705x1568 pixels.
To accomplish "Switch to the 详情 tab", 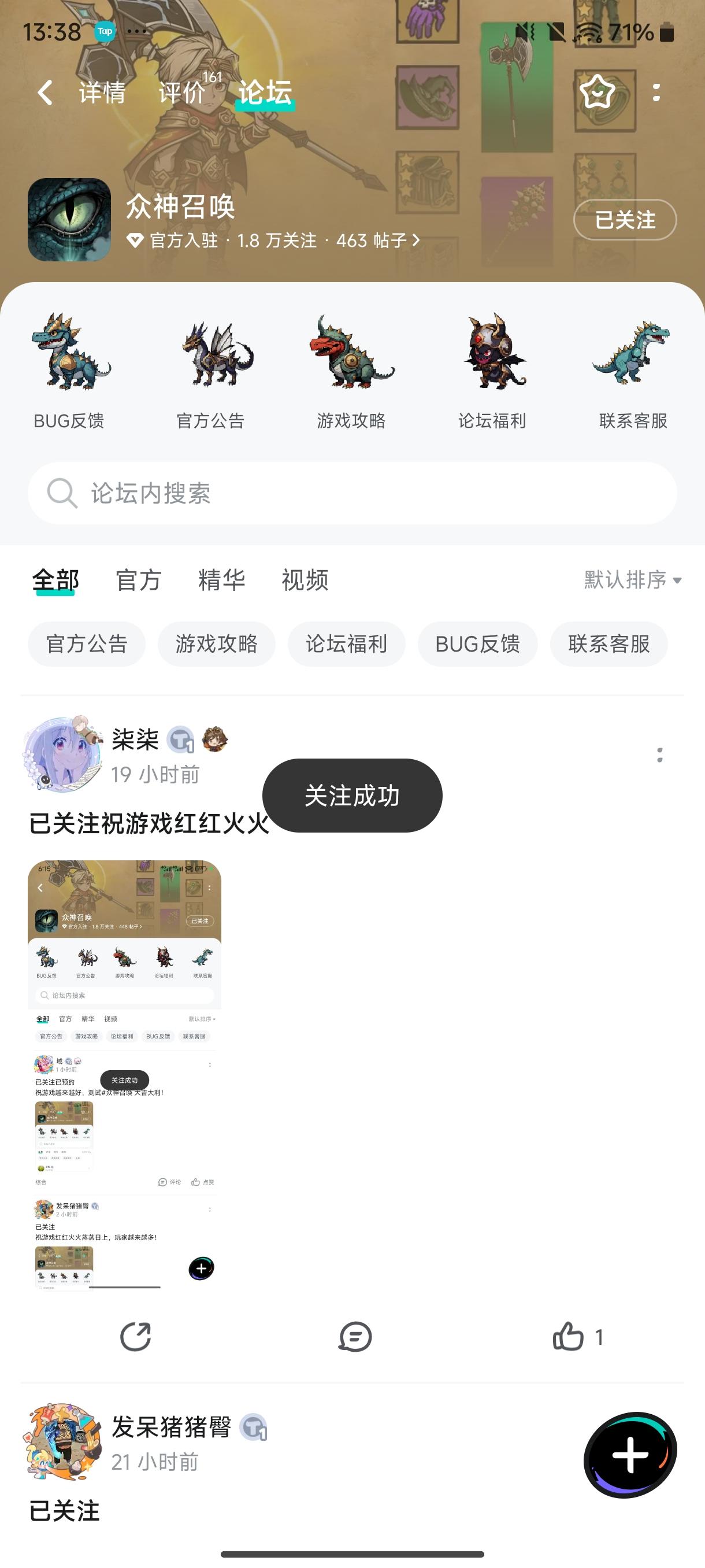I will [102, 93].
